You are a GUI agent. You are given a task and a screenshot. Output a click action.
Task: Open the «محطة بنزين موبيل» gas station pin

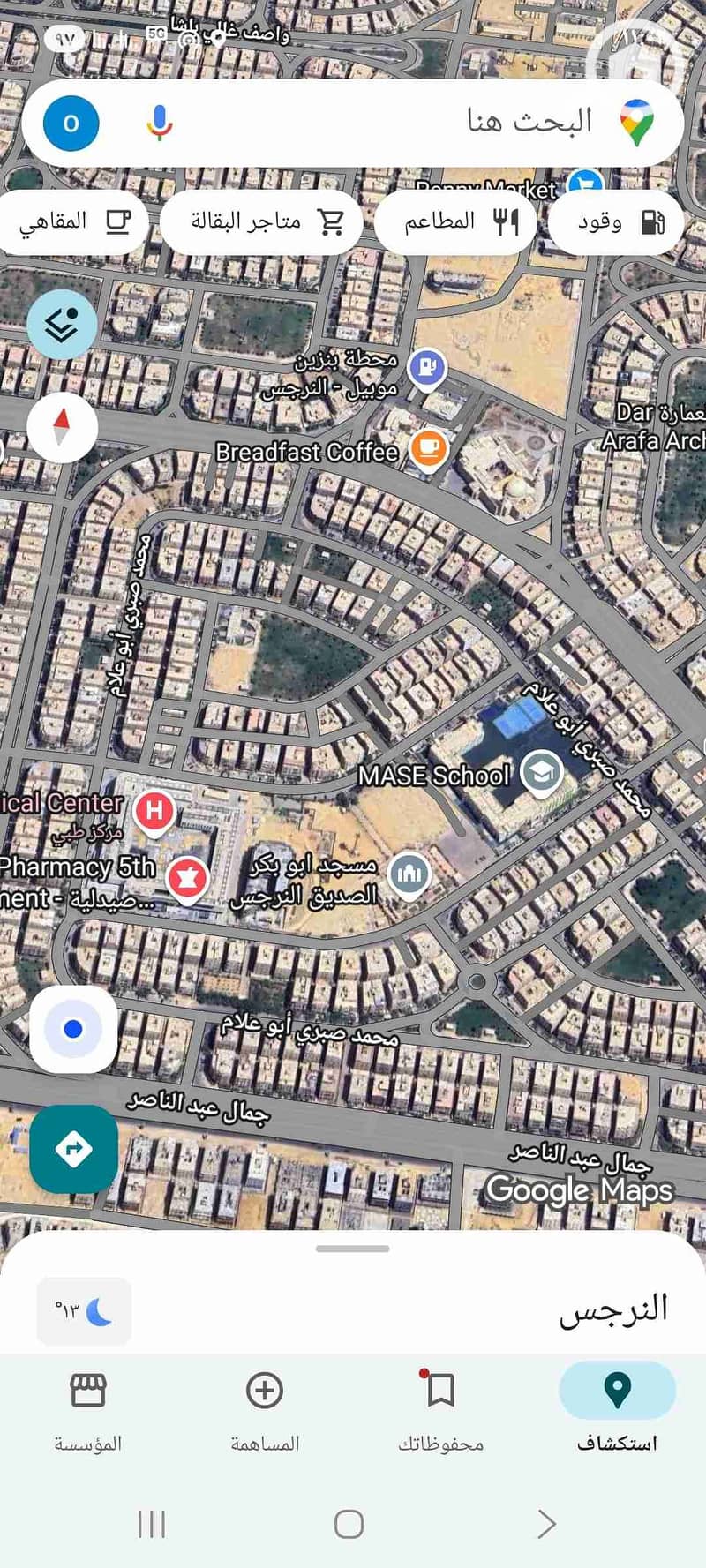[x=427, y=366]
